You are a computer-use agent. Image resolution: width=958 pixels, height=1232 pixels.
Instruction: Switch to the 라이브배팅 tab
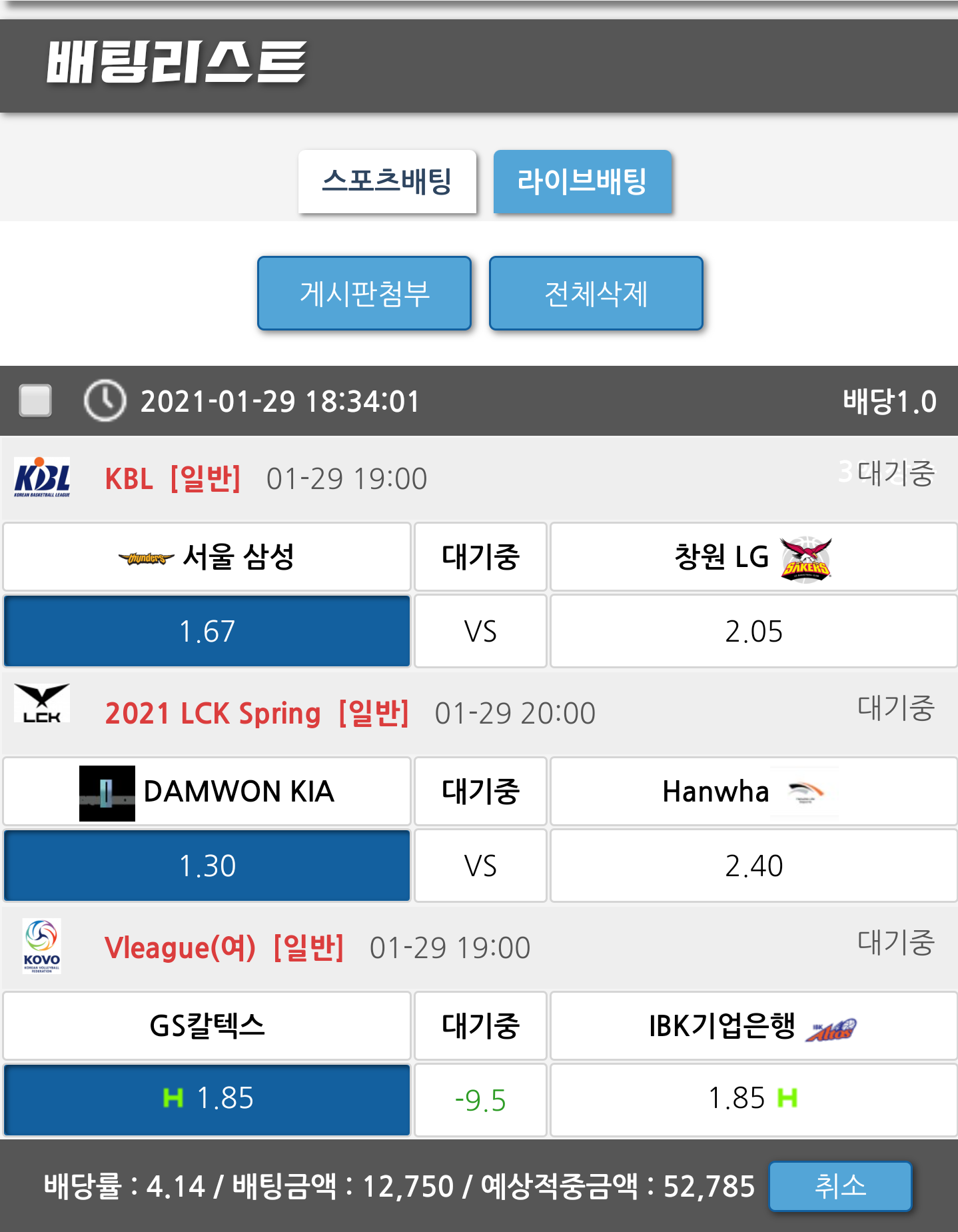pos(582,181)
